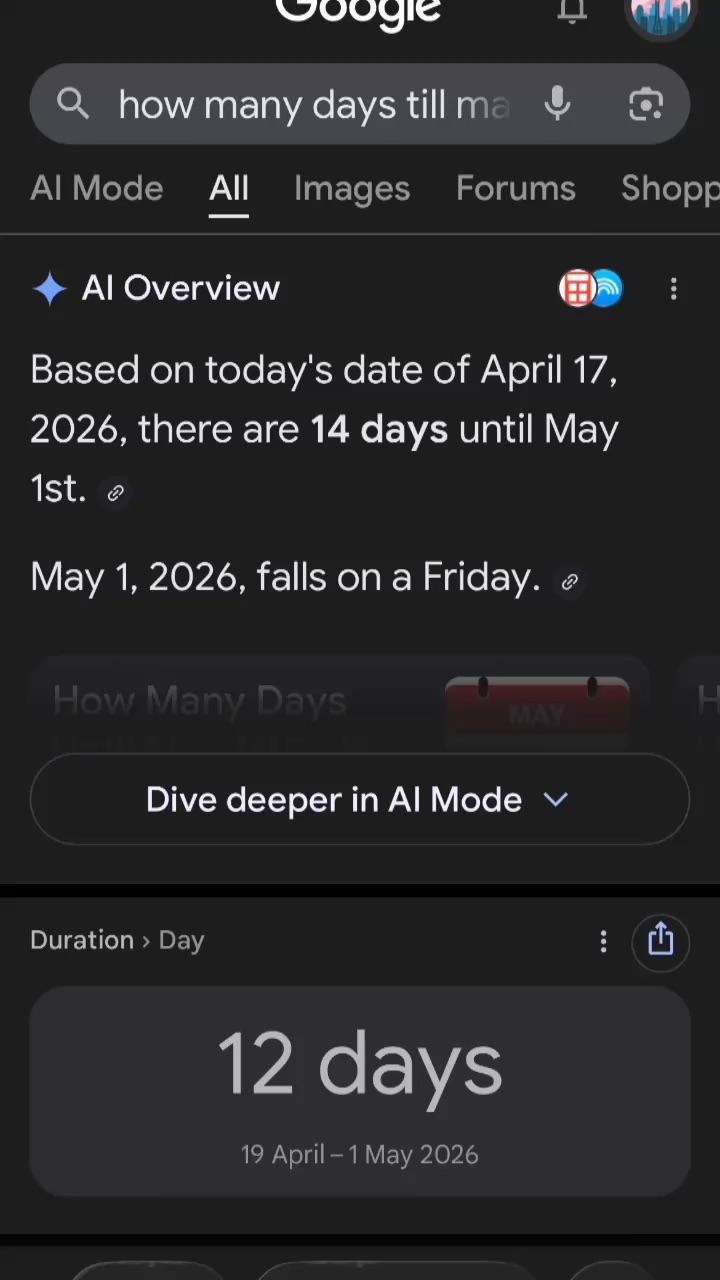Open AI Overview source icons

click(x=590, y=289)
